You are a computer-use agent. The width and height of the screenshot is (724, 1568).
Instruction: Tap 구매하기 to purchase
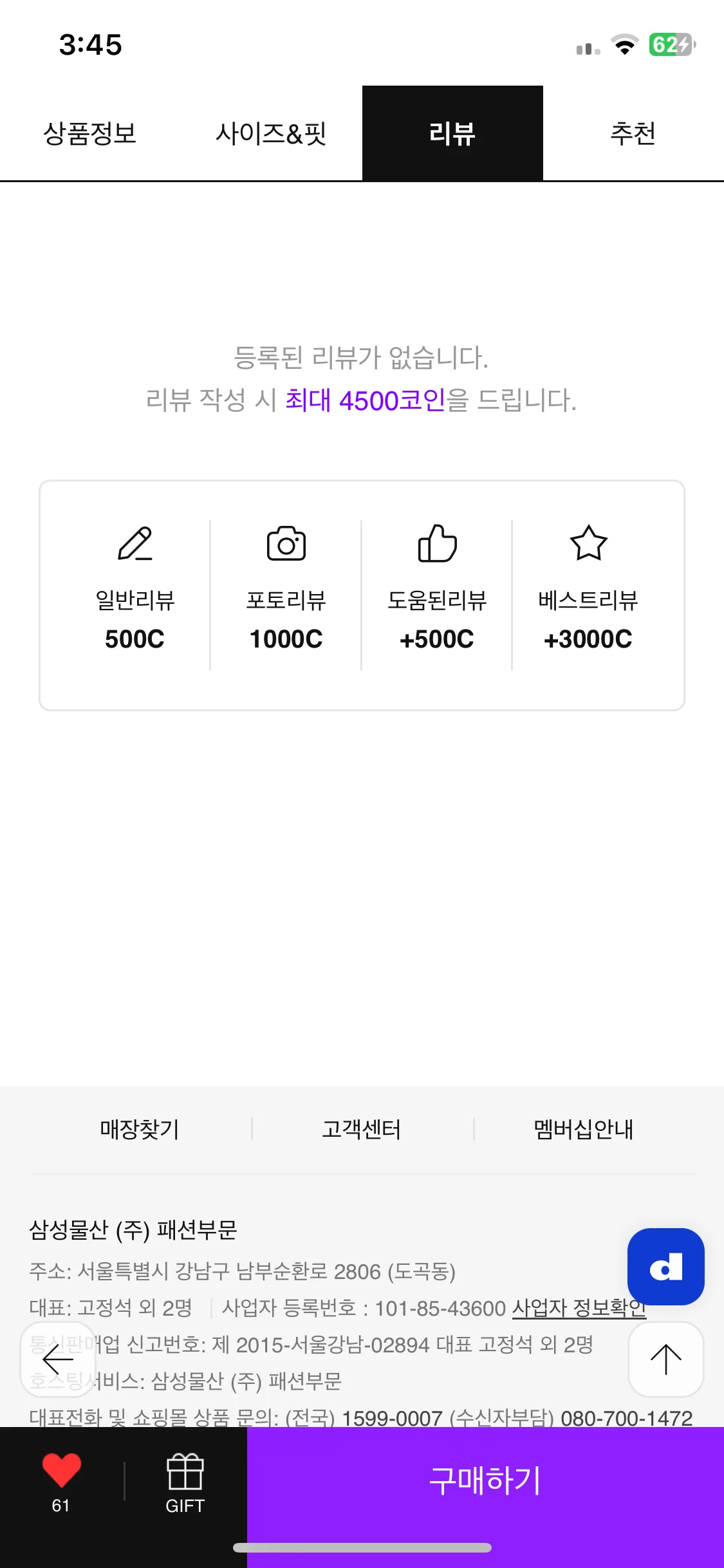485,1480
